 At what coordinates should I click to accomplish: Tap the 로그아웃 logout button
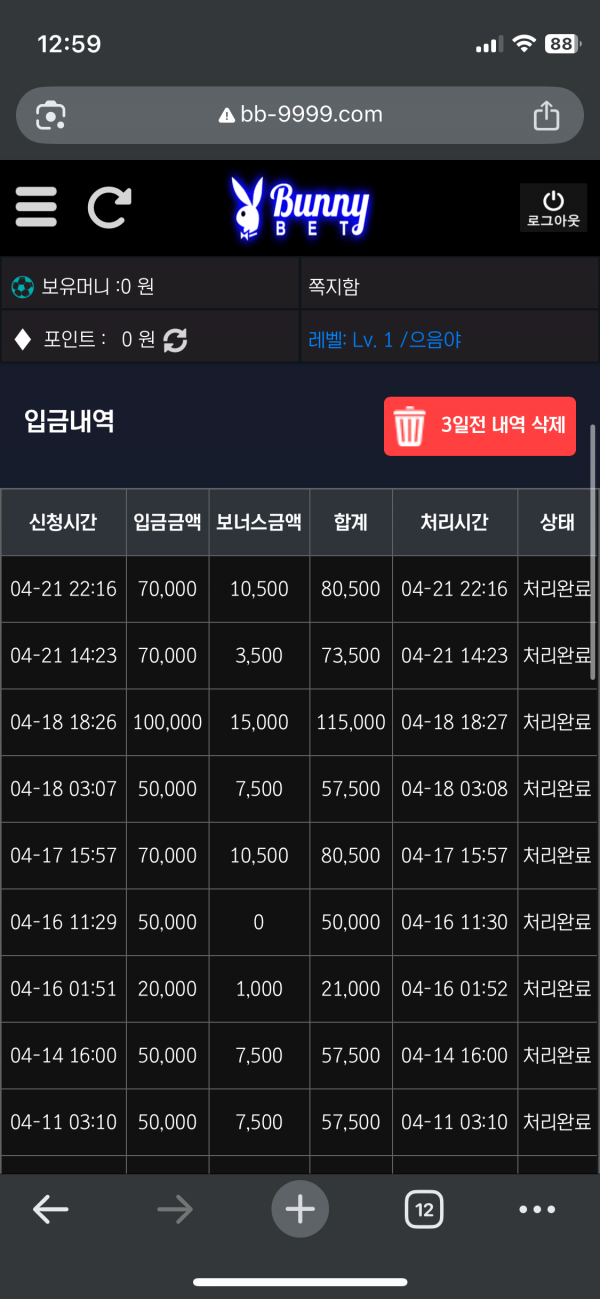[553, 208]
